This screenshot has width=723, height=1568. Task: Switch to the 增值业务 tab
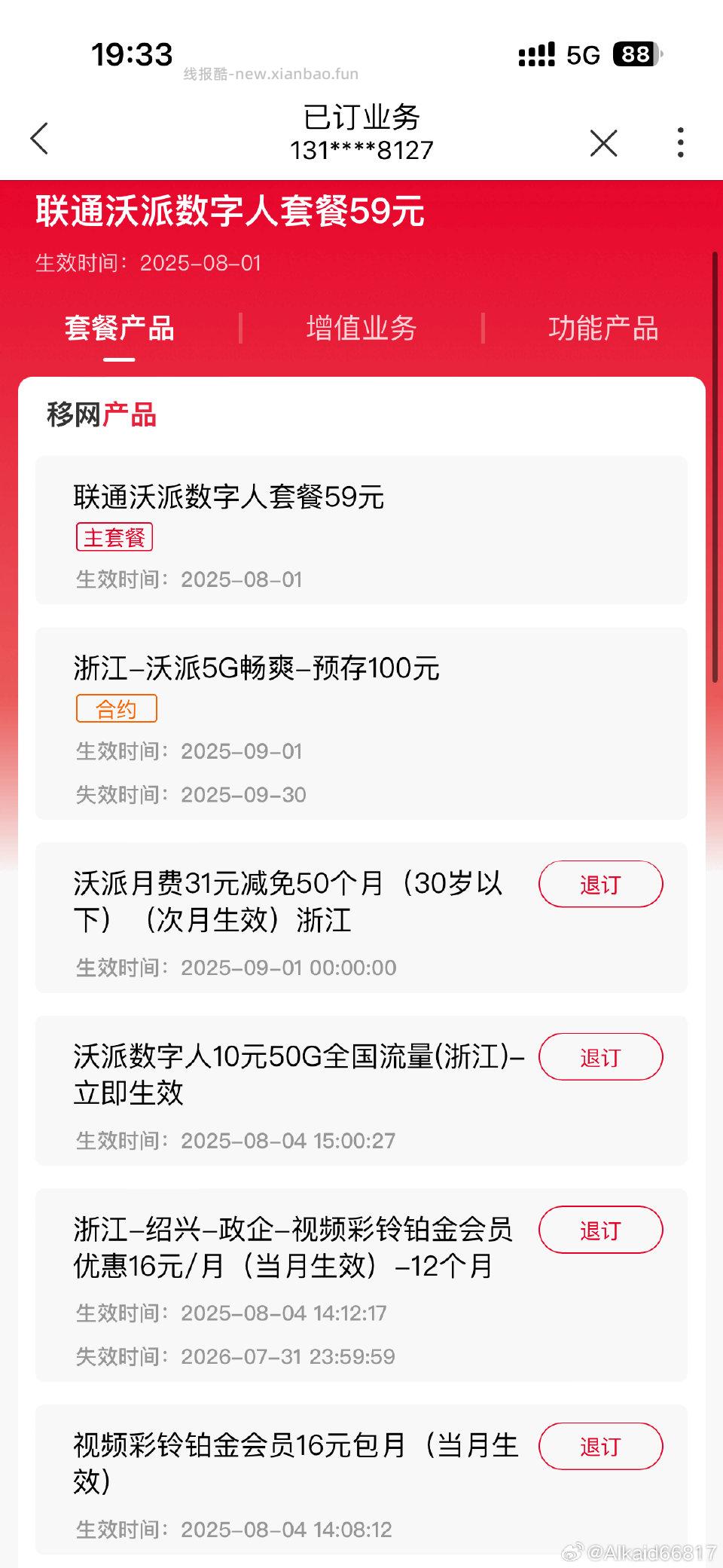pyautogui.click(x=361, y=328)
